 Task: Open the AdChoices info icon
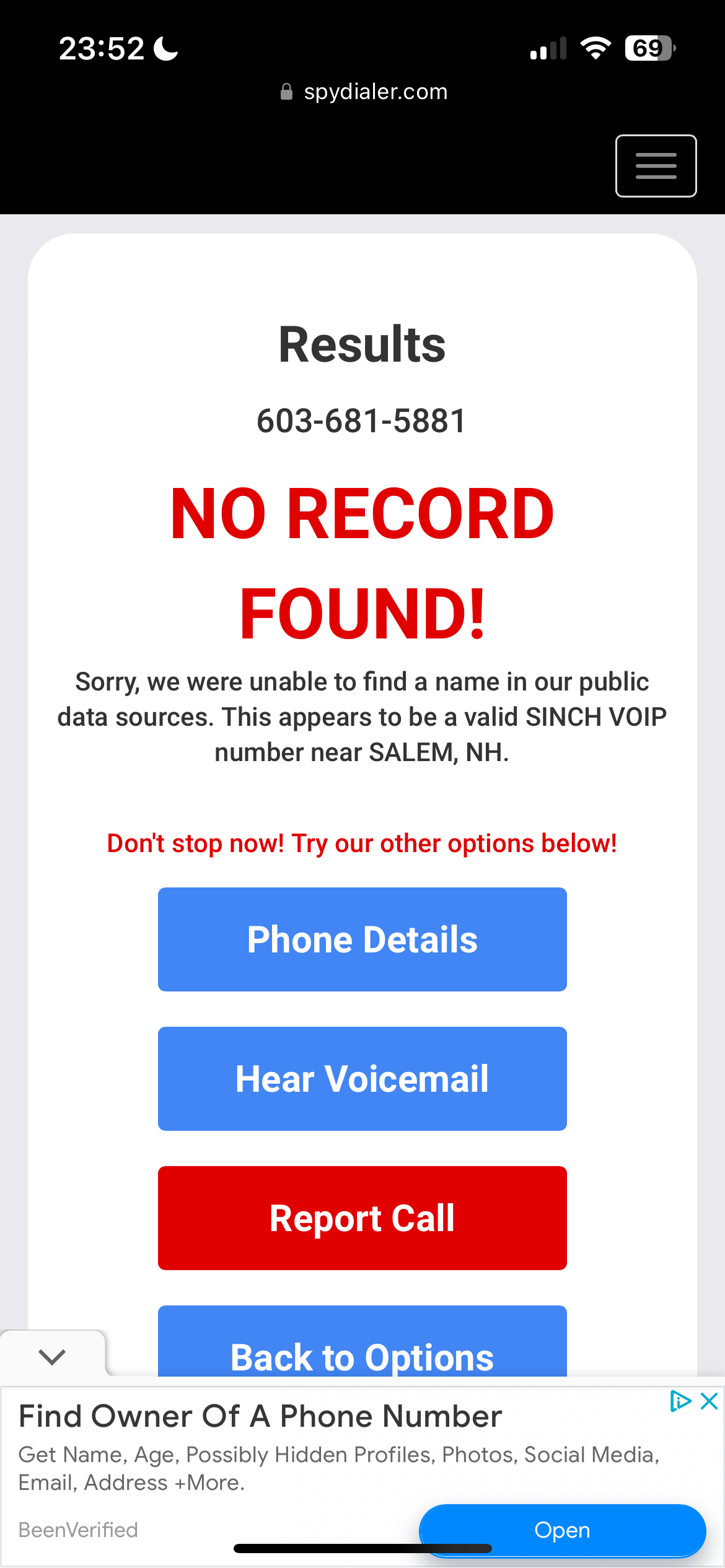point(680,1401)
